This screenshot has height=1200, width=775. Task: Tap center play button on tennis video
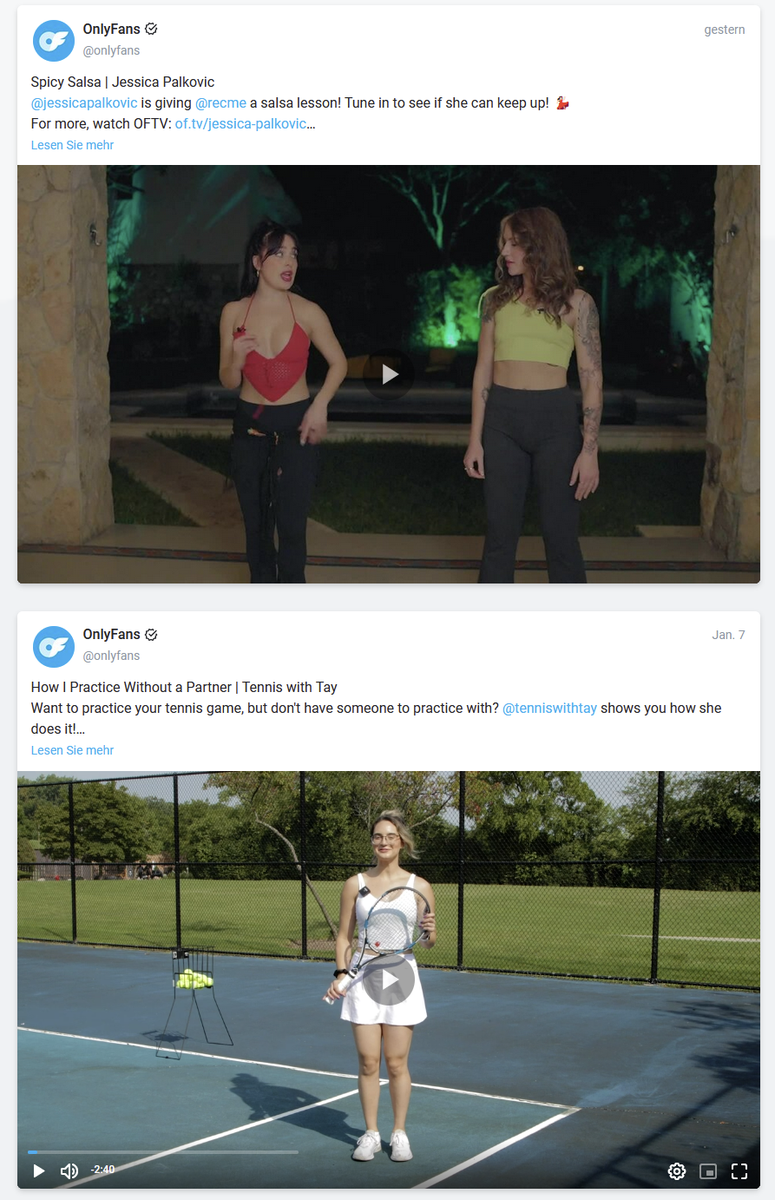[x=389, y=980]
